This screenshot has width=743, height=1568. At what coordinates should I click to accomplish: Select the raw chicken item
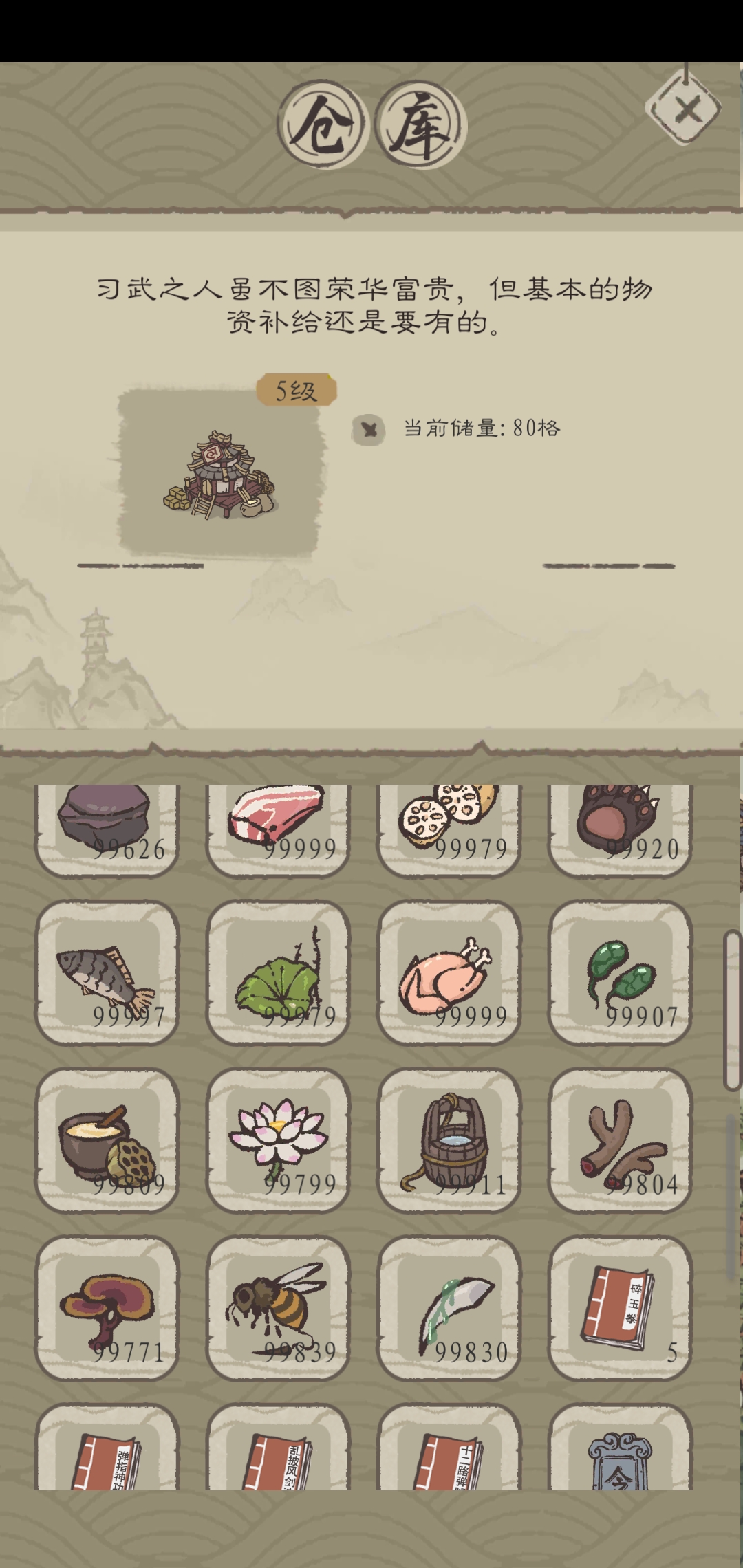tap(449, 972)
